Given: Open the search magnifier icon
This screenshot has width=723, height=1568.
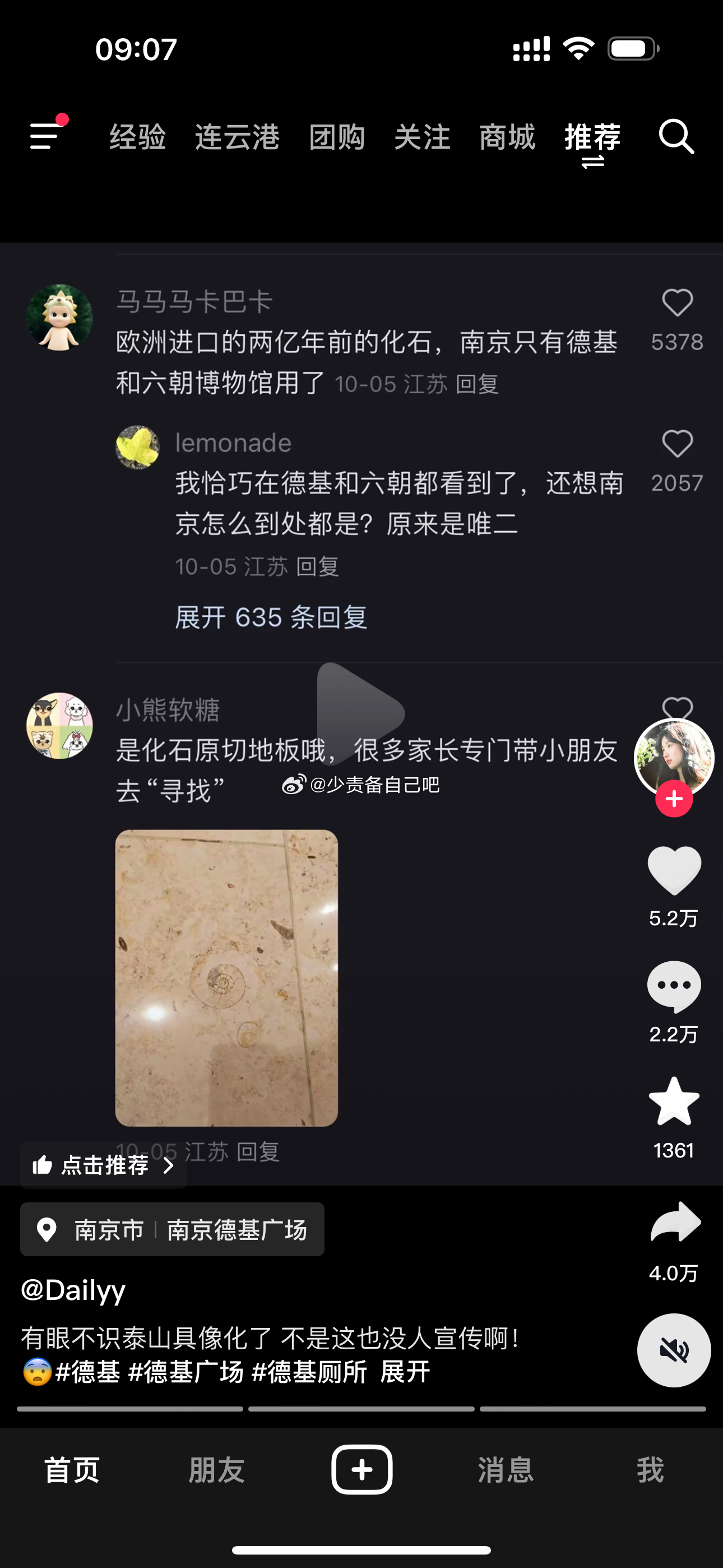Looking at the screenshot, I should point(676,136).
